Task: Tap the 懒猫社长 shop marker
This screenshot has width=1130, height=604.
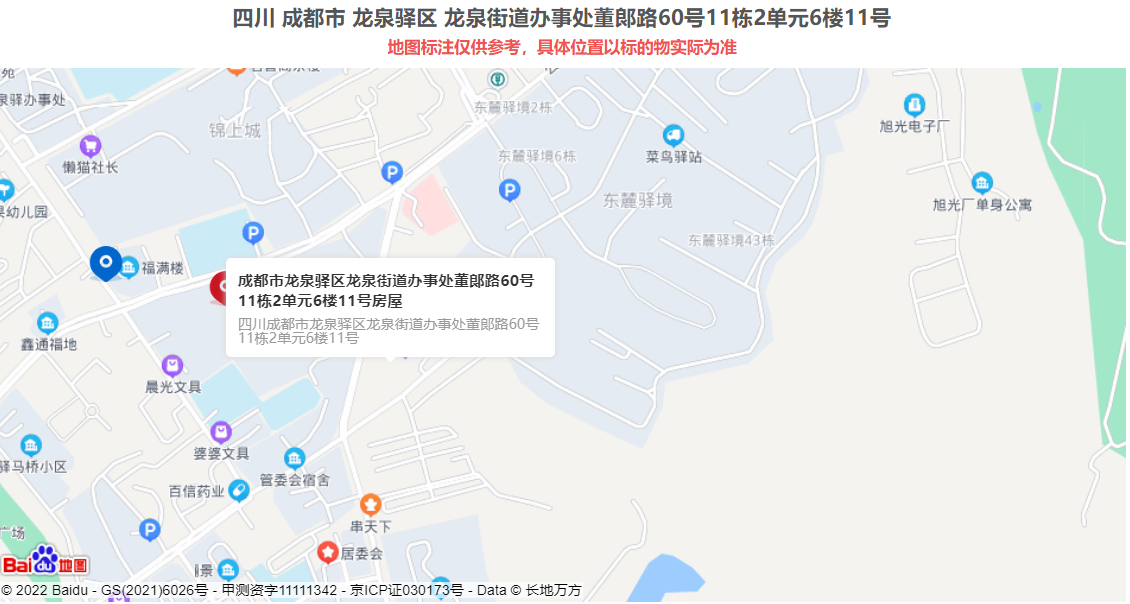Action: 90,146
